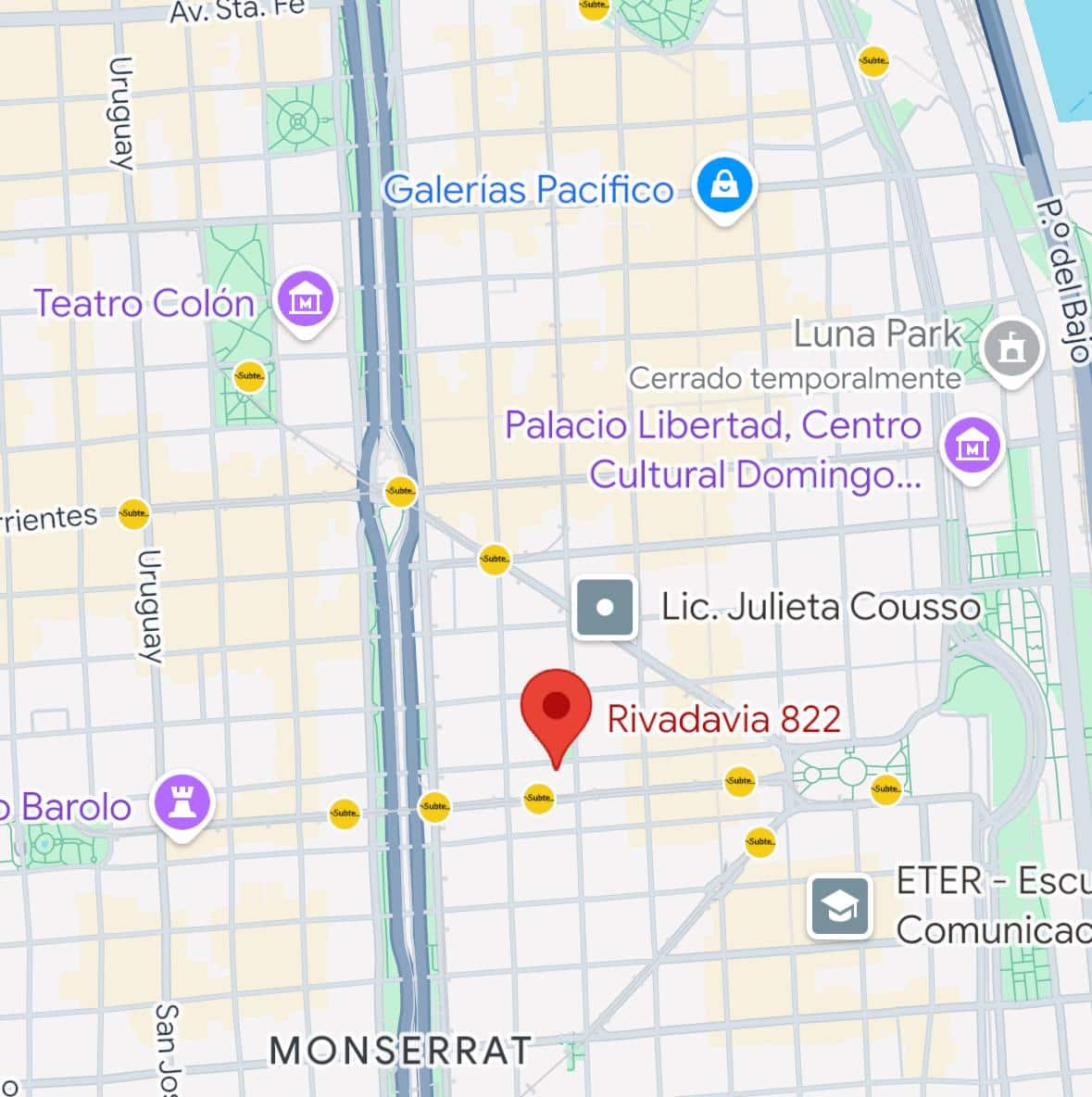
Task: Tap the red Rivadavia 822 pin
Action: click(x=556, y=708)
